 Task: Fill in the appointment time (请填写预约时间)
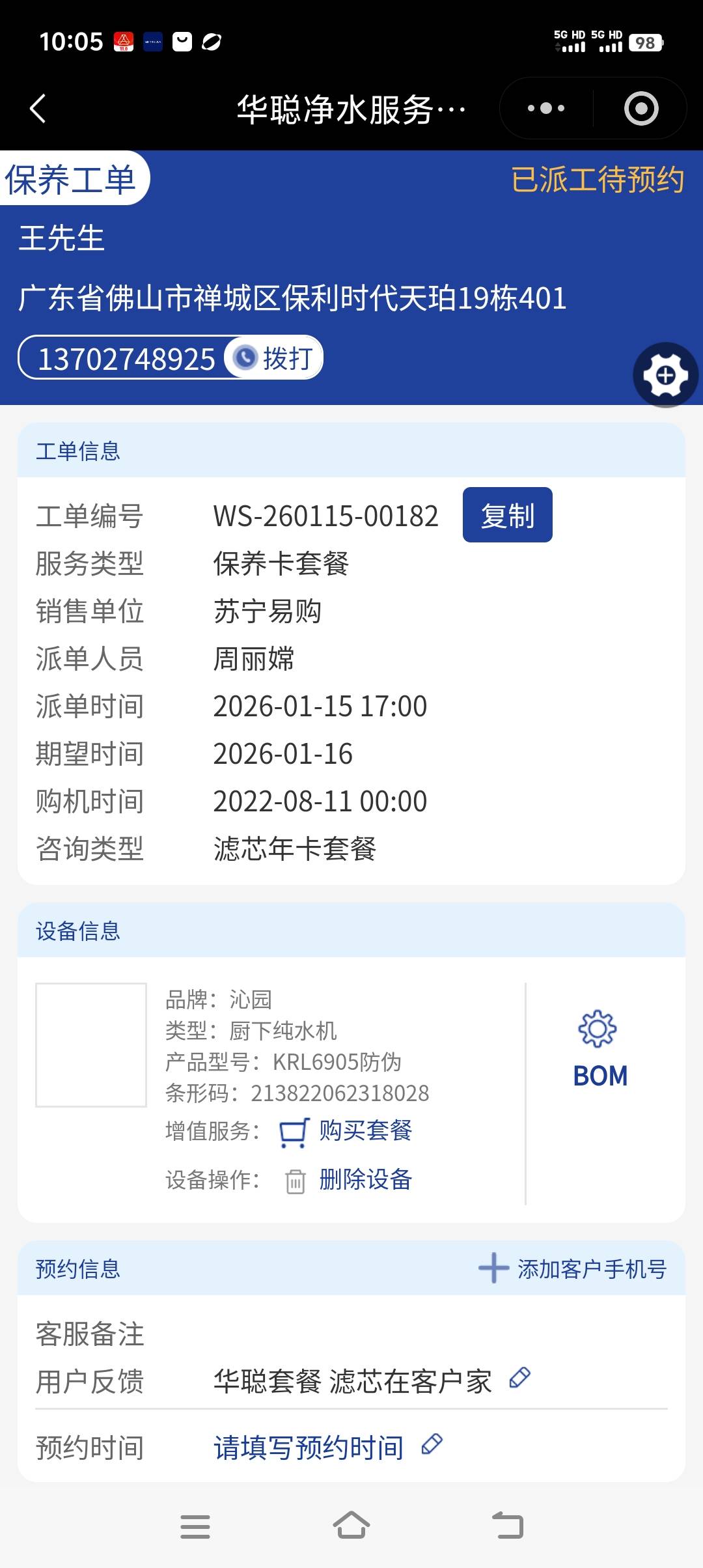309,1448
